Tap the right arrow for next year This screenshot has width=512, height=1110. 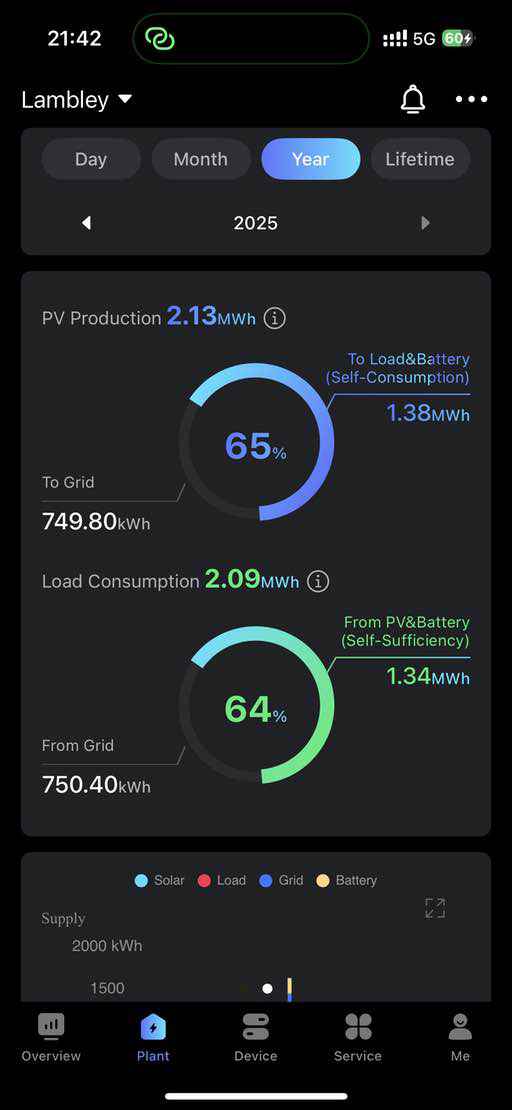[425, 224]
